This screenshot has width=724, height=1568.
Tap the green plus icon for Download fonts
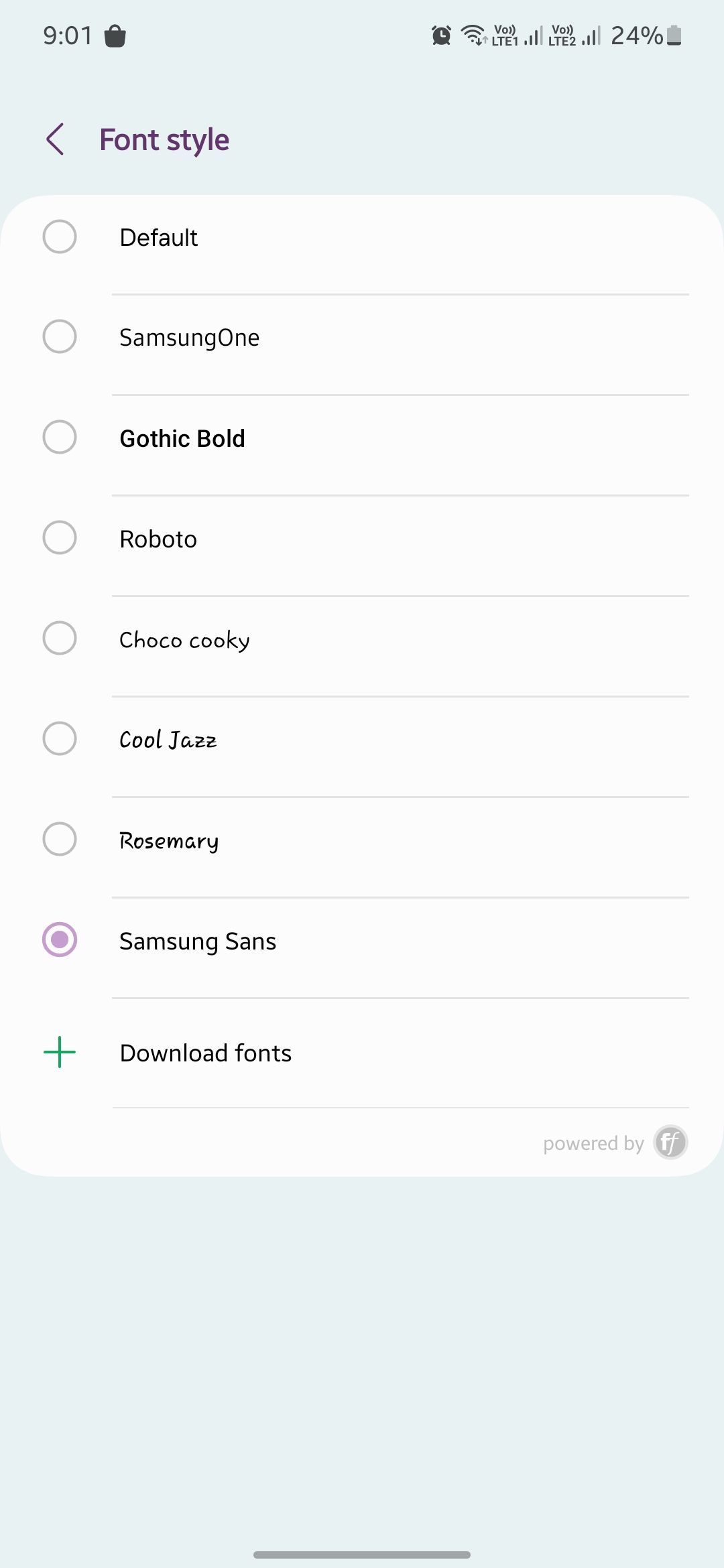60,1052
